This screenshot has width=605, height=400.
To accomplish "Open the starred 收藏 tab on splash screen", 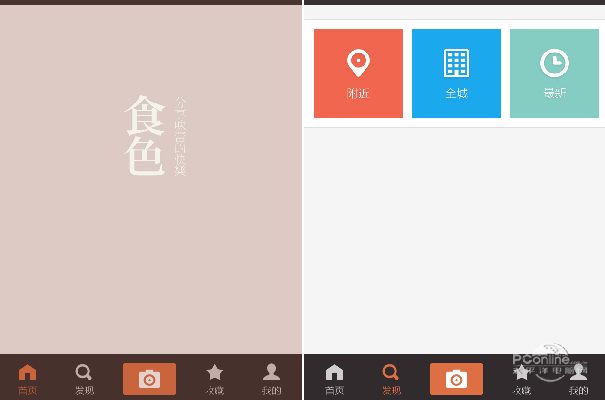I will 214,378.
